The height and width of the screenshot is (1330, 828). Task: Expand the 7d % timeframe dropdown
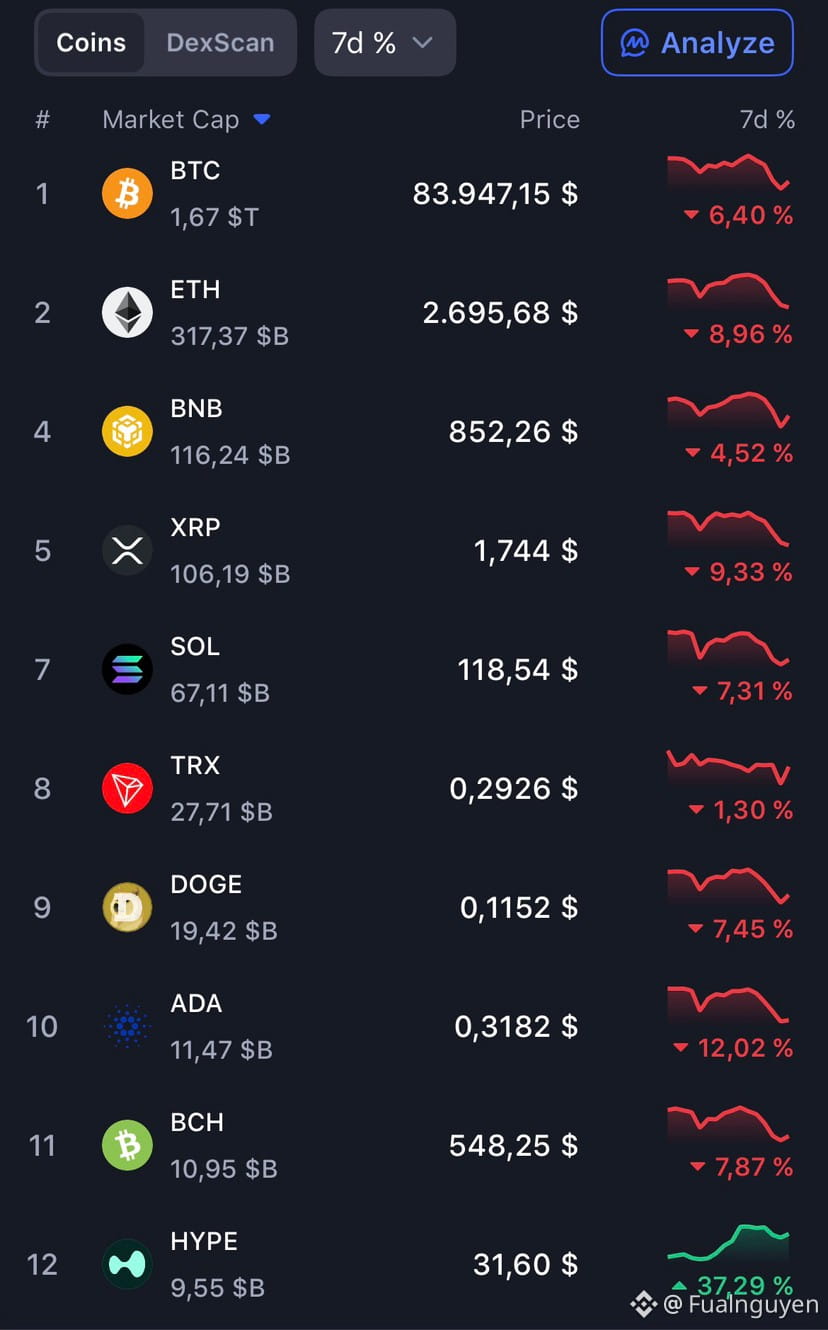click(x=384, y=43)
